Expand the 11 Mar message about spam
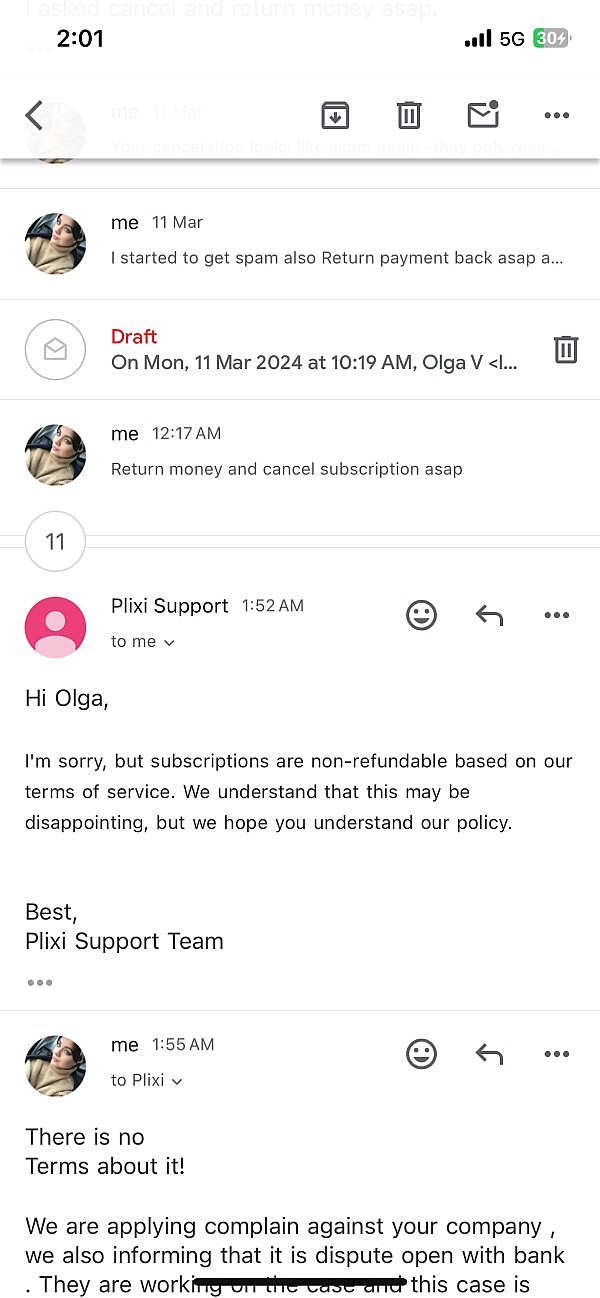Screen dimensions: 600x1298 click(x=300, y=243)
